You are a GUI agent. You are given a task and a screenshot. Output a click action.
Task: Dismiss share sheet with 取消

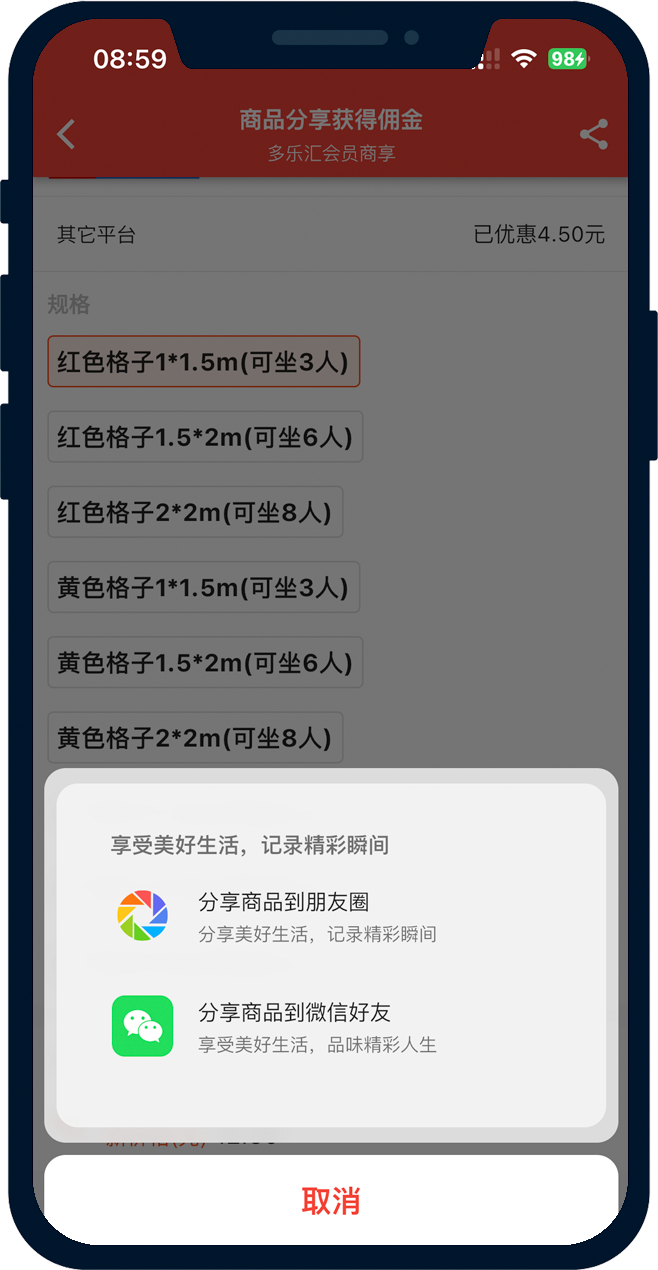(330, 1200)
